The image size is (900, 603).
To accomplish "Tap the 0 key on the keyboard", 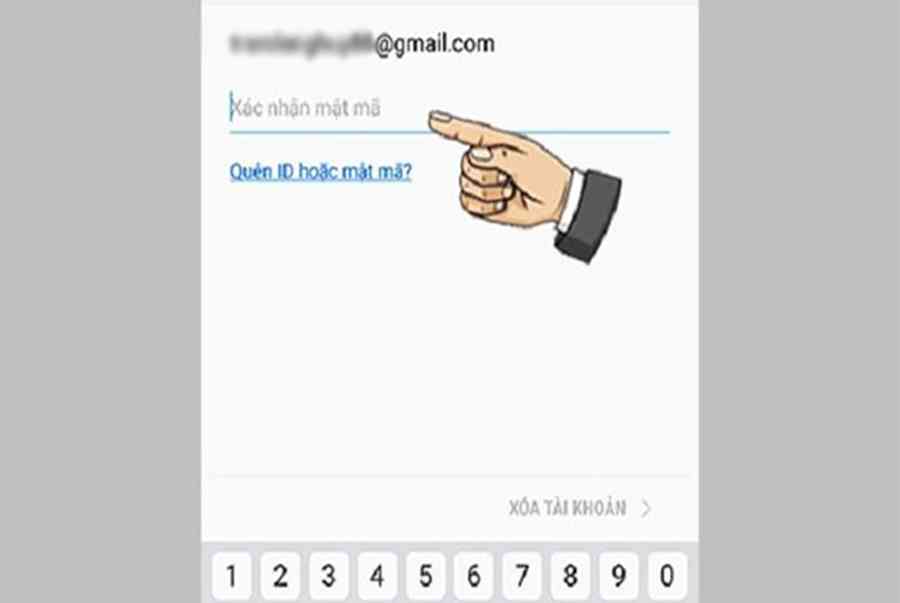I will pos(667,577).
